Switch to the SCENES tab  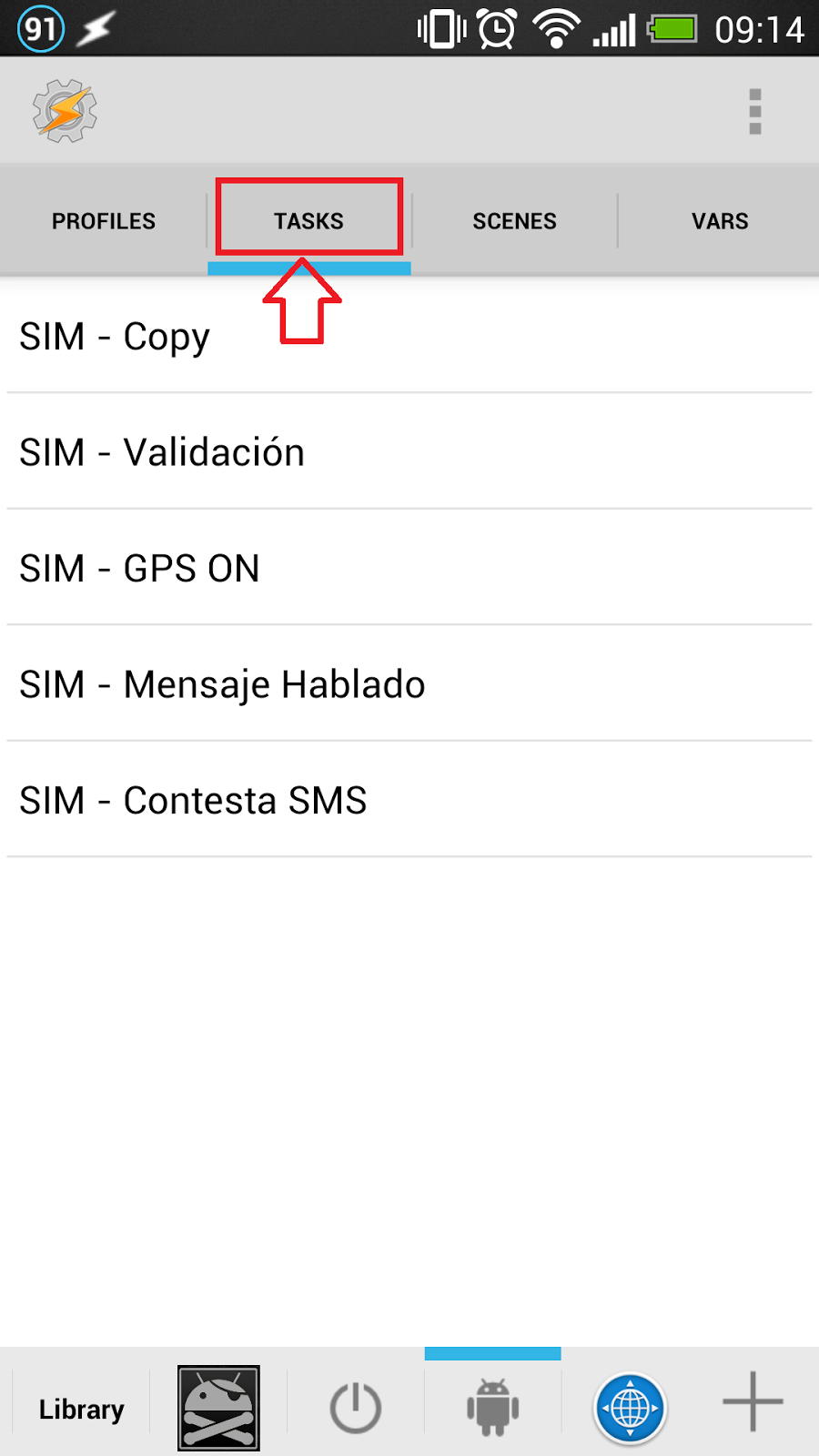pos(514,220)
